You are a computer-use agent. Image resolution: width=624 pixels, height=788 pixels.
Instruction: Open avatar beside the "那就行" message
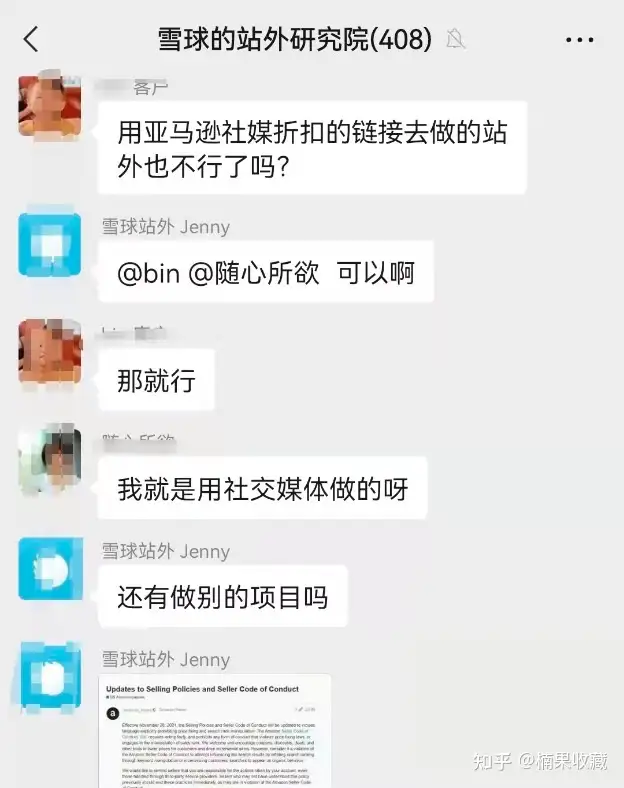click(x=49, y=351)
